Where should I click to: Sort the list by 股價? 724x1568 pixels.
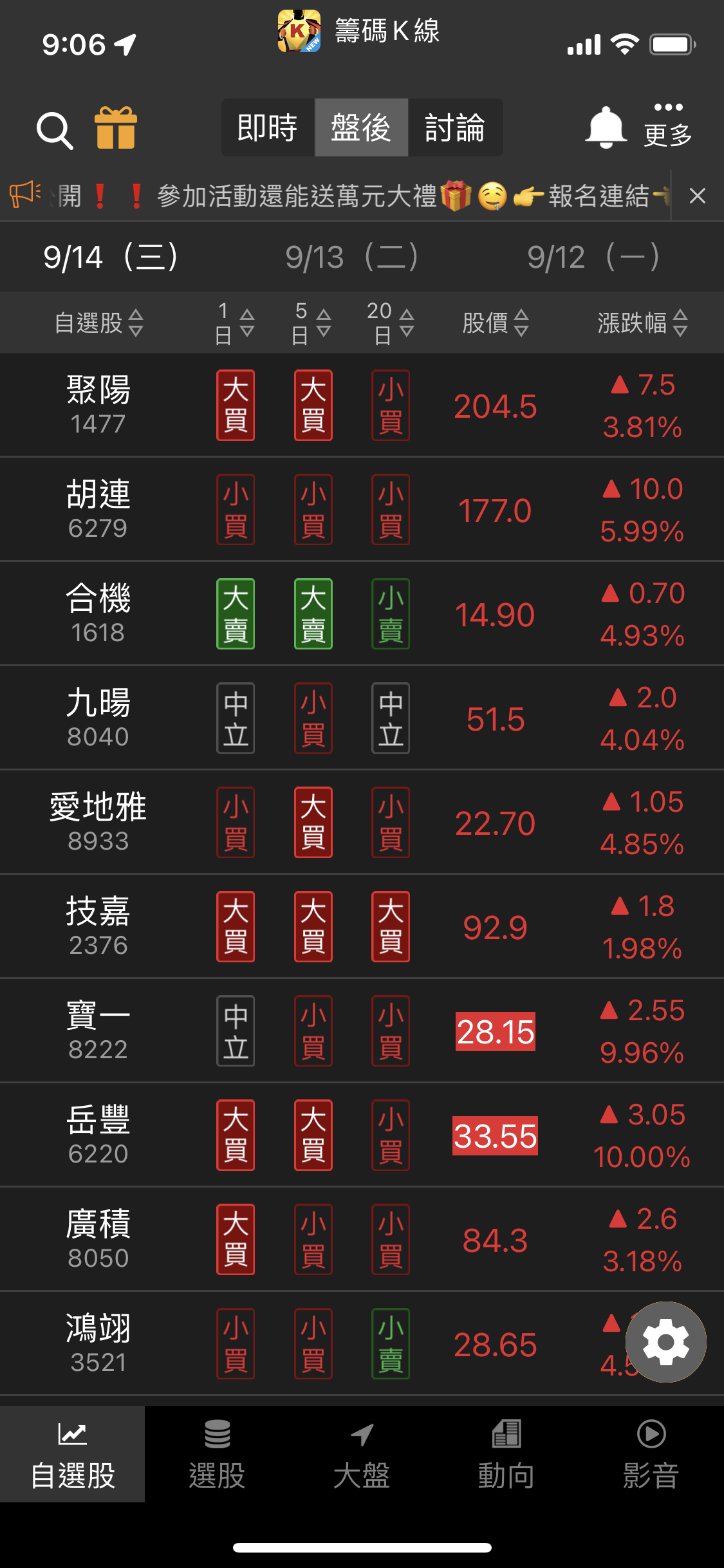pos(495,322)
